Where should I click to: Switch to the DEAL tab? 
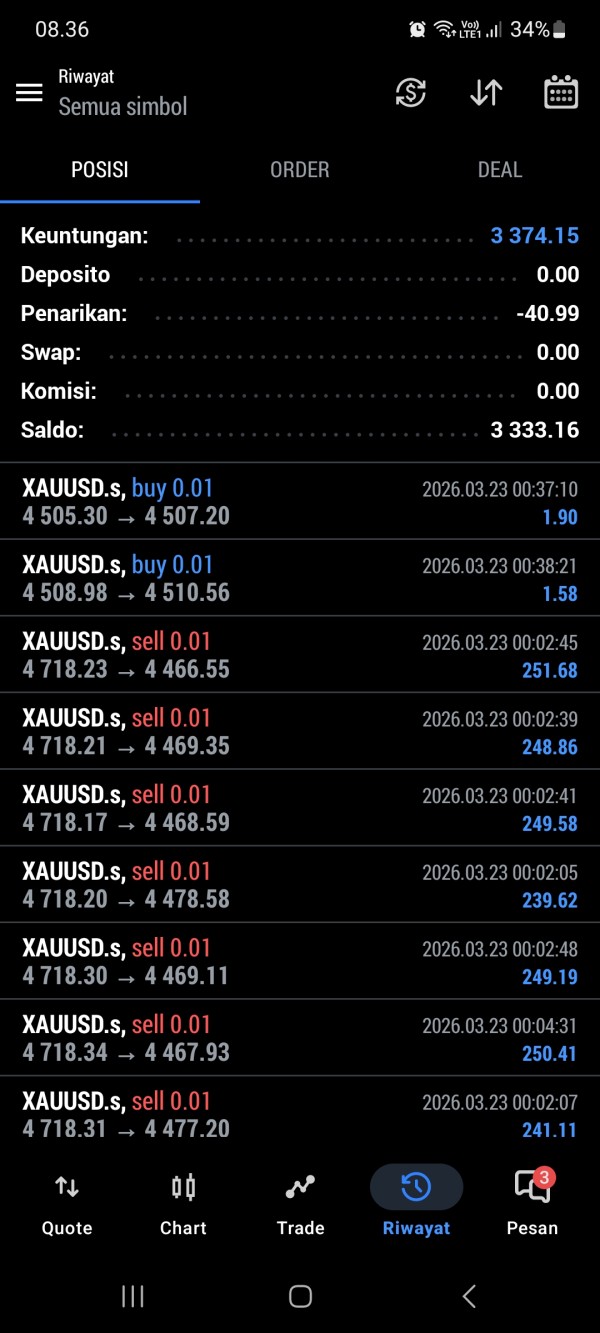[x=499, y=170]
